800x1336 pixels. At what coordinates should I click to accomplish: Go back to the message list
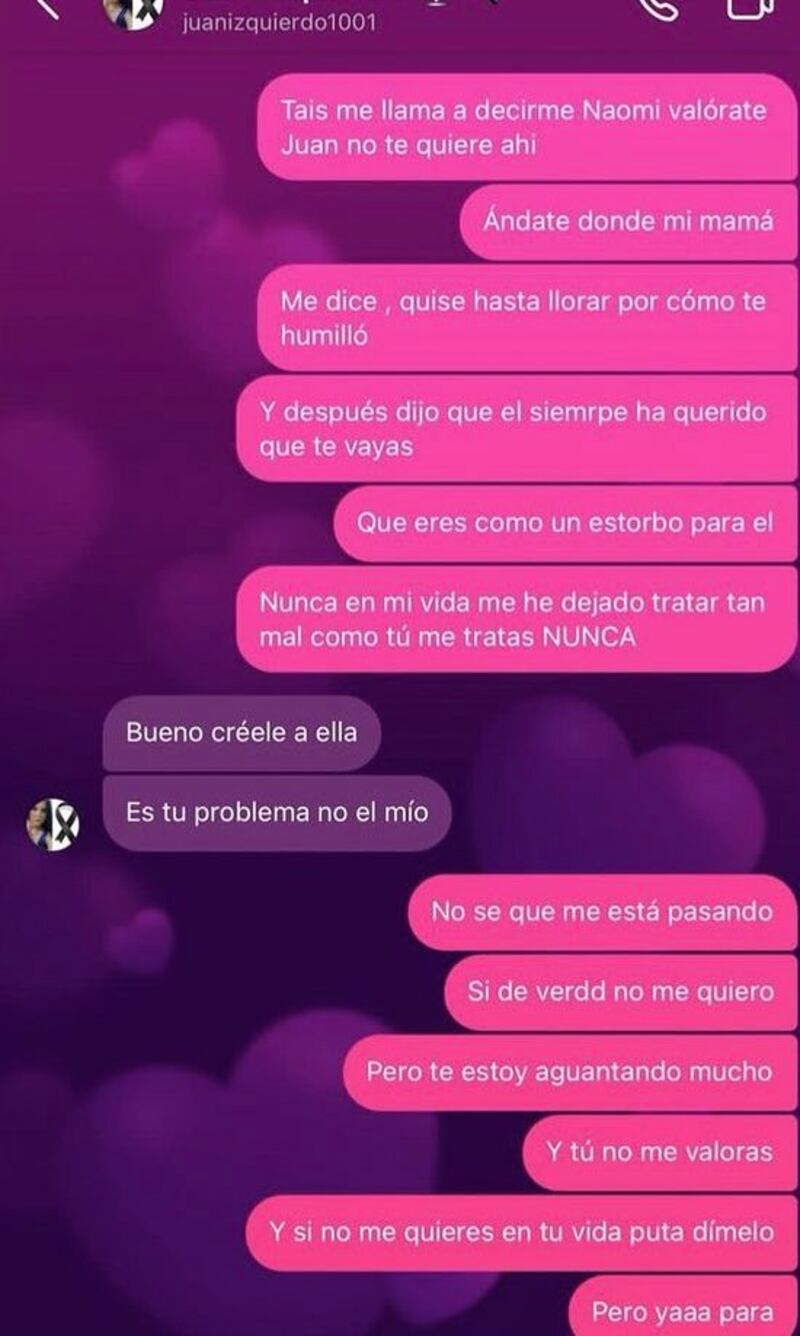coord(45,6)
